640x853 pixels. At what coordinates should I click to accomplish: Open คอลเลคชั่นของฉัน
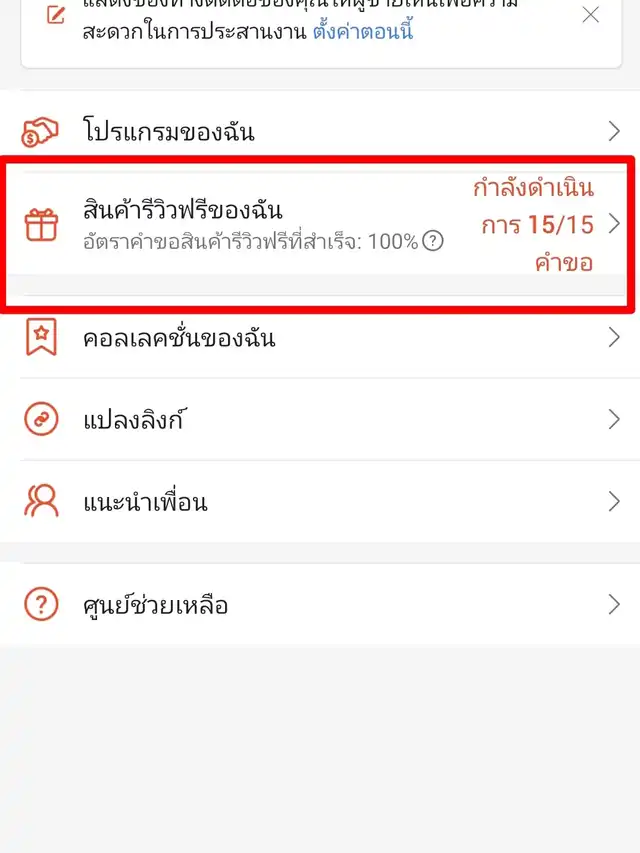pos(320,338)
